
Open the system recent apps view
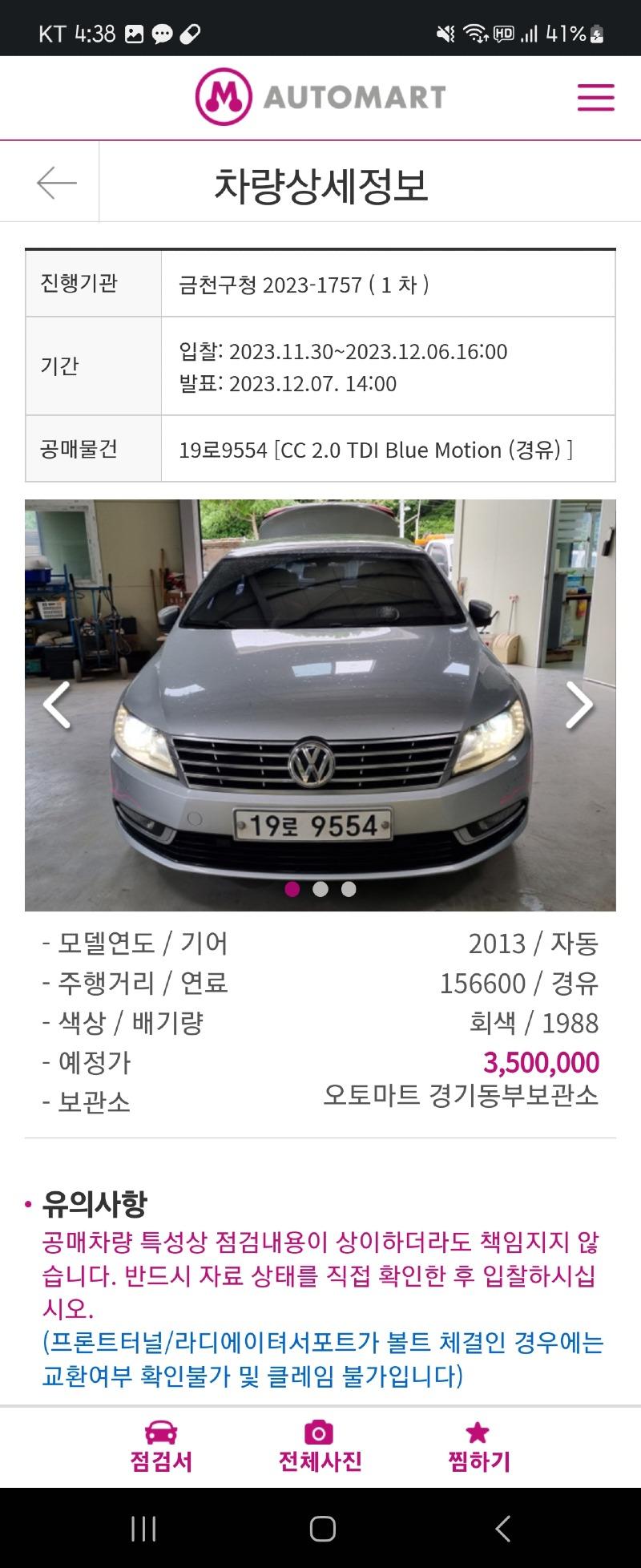point(143,1529)
